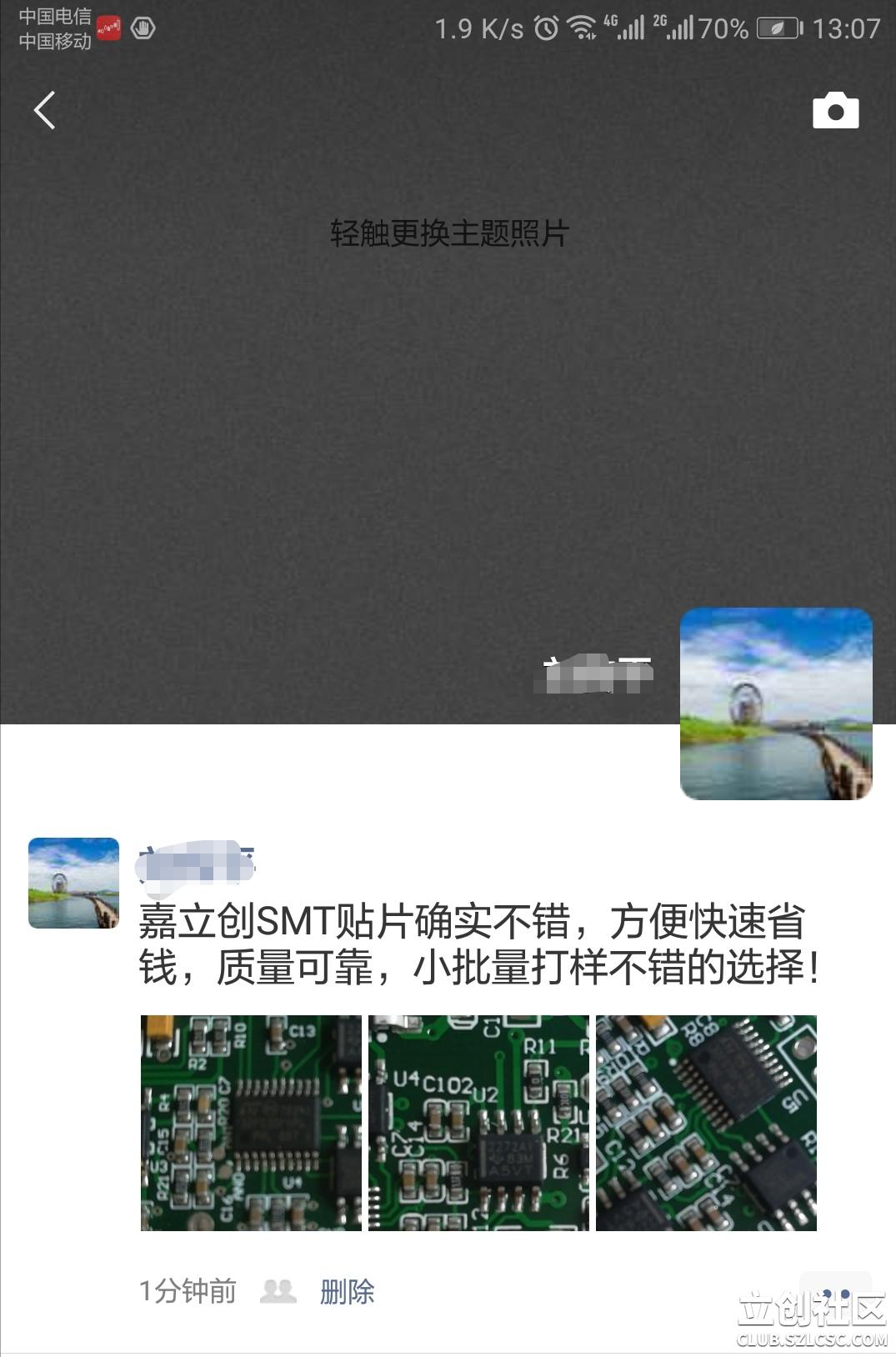This screenshot has height=1357, width=896.
Task: Click the alarm clock icon in the status bar
Action: coord(545,28)
